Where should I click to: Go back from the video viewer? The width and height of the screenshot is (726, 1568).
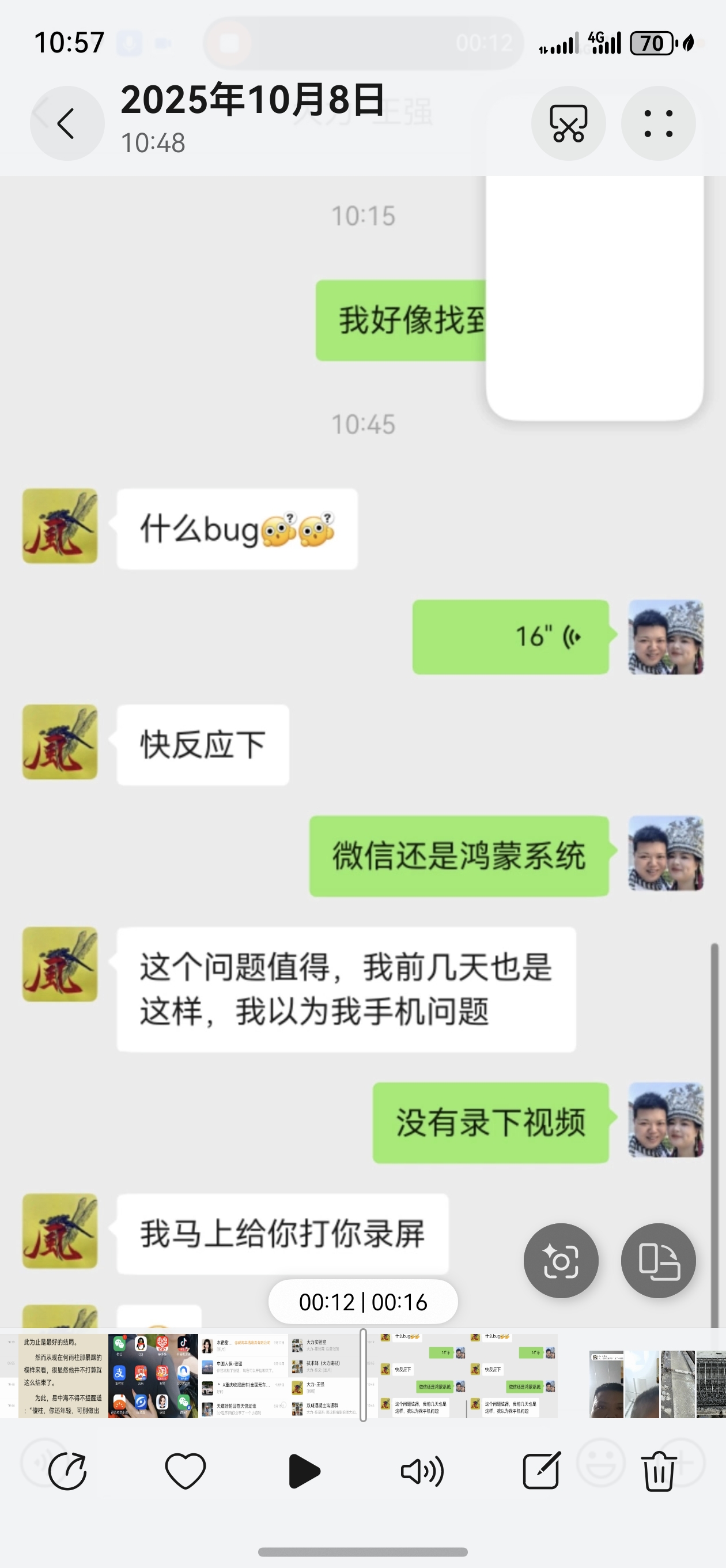click(67, 123)
